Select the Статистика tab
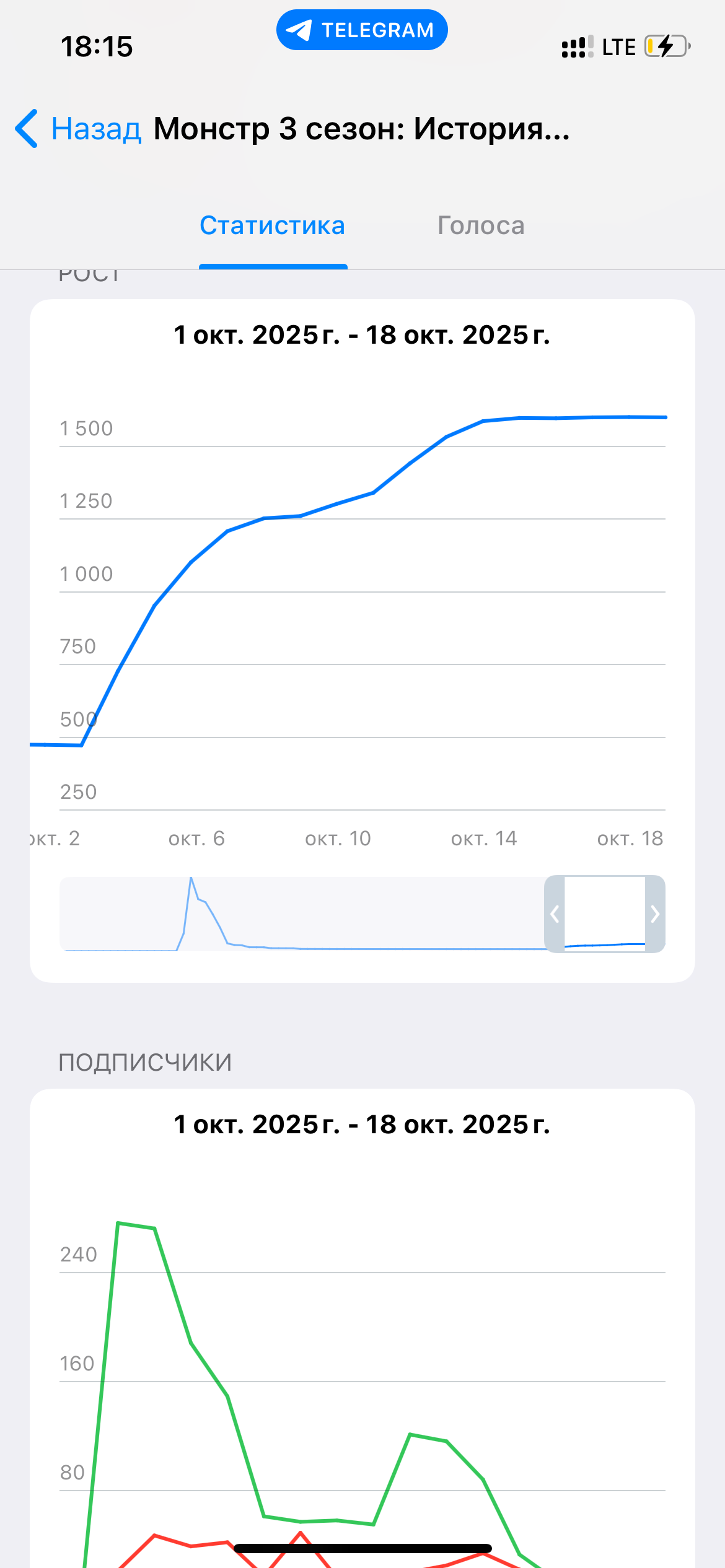Screen dimensions: 725x1568 pyautogui.click(x=273, y=225)
